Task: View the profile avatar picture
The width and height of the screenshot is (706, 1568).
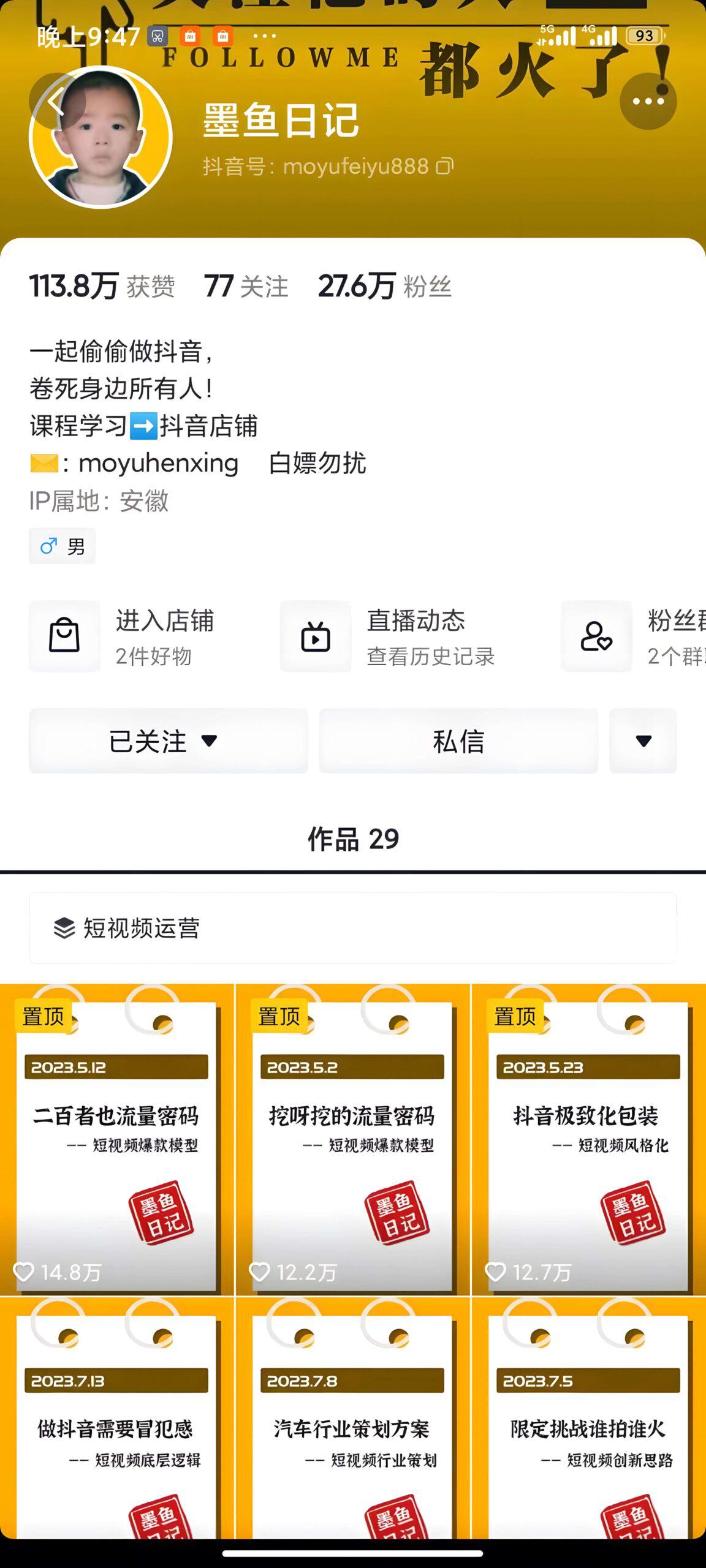Action: pos(101,137)
